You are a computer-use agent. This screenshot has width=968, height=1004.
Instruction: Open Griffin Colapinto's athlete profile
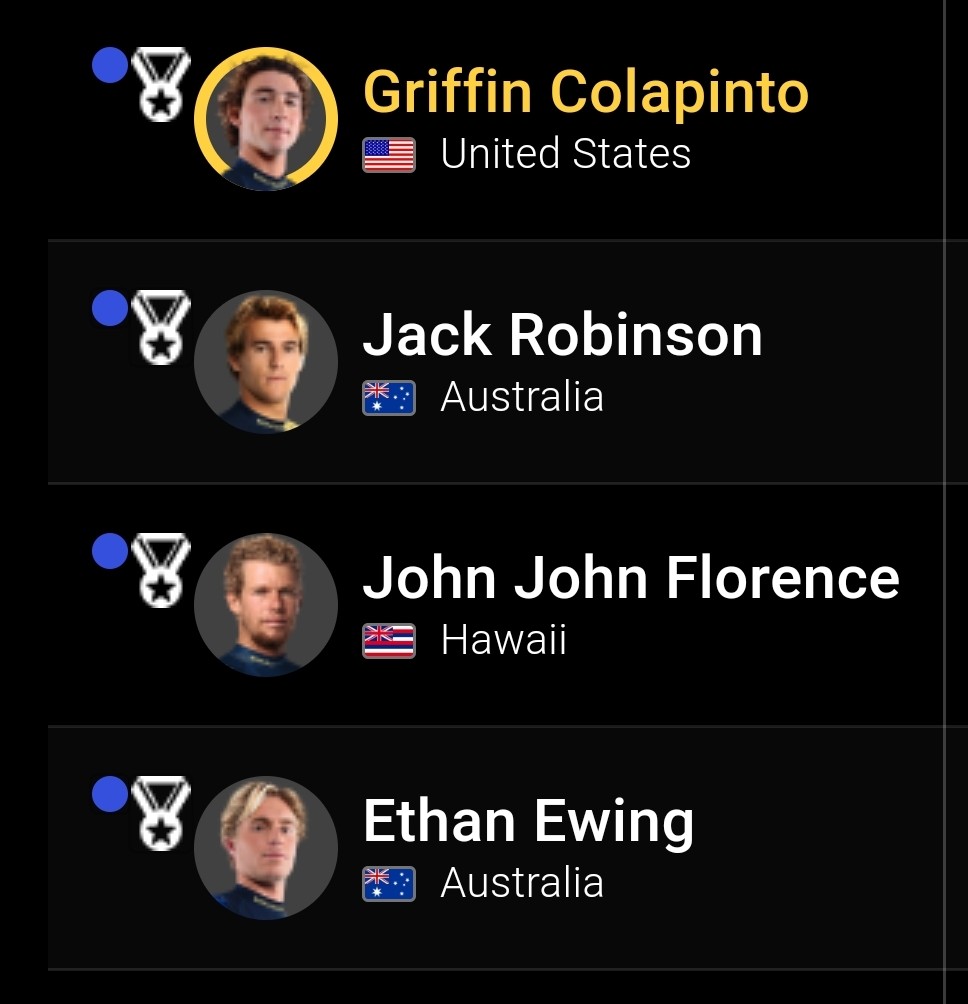click(x=585, y=93)
